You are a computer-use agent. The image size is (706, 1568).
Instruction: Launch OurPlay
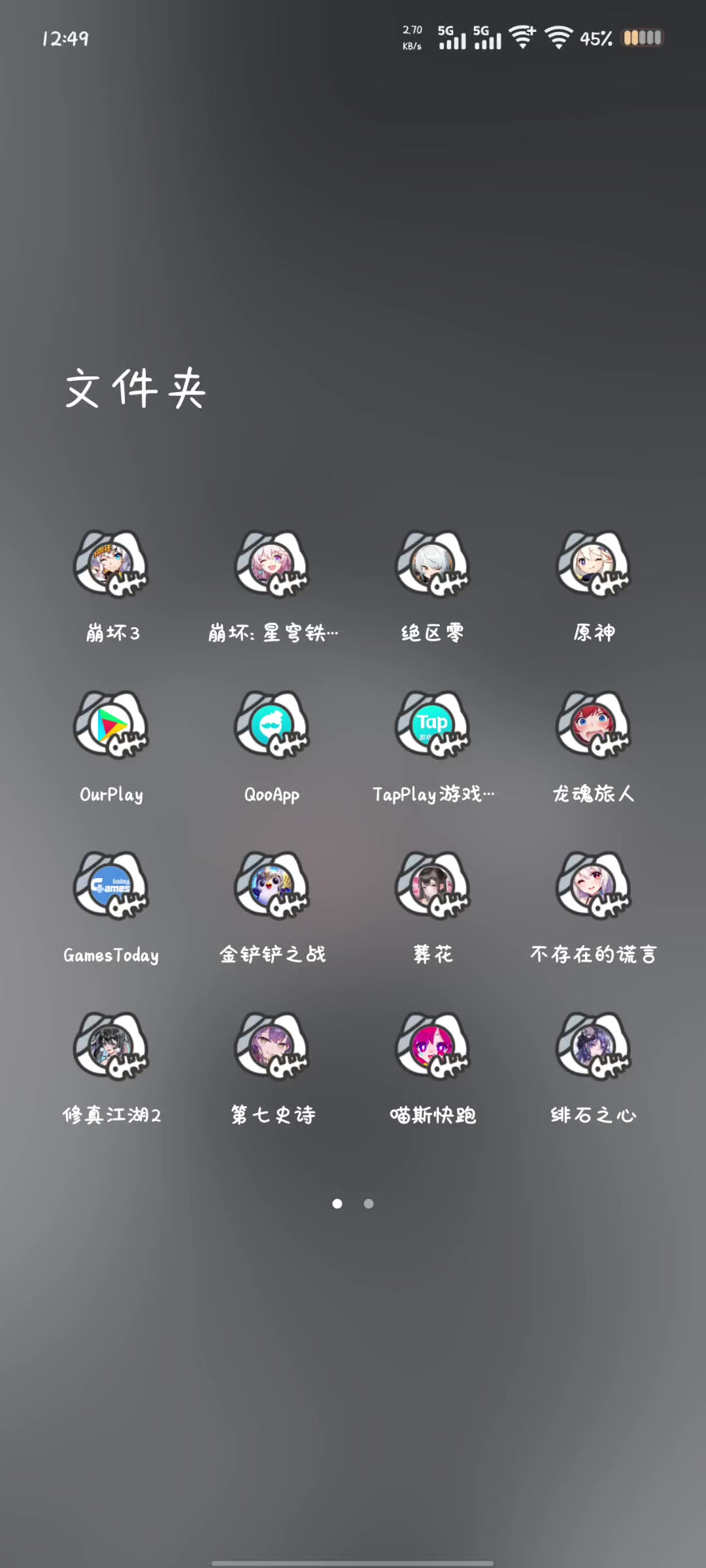(110, 725)
